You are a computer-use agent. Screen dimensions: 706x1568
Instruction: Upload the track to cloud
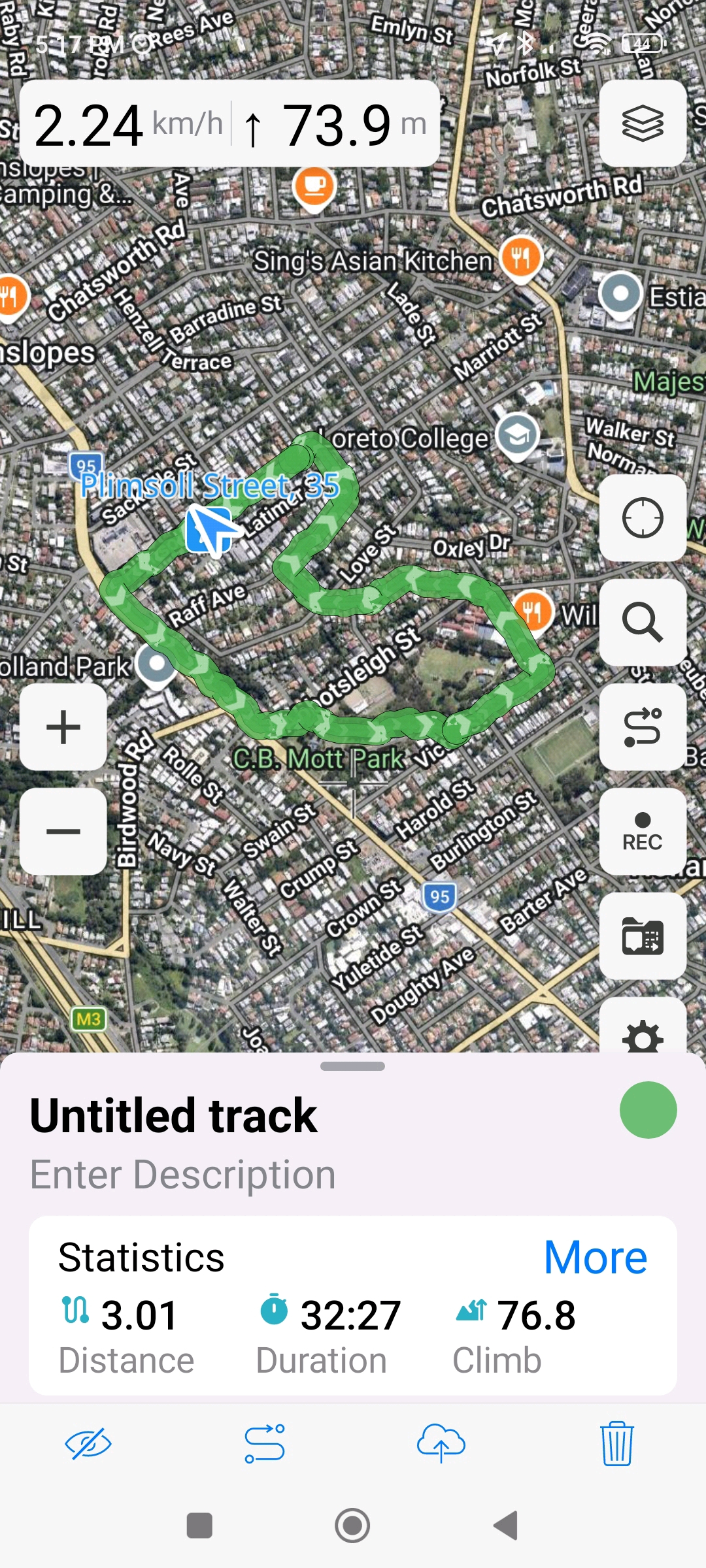[x=441, y=1444]
